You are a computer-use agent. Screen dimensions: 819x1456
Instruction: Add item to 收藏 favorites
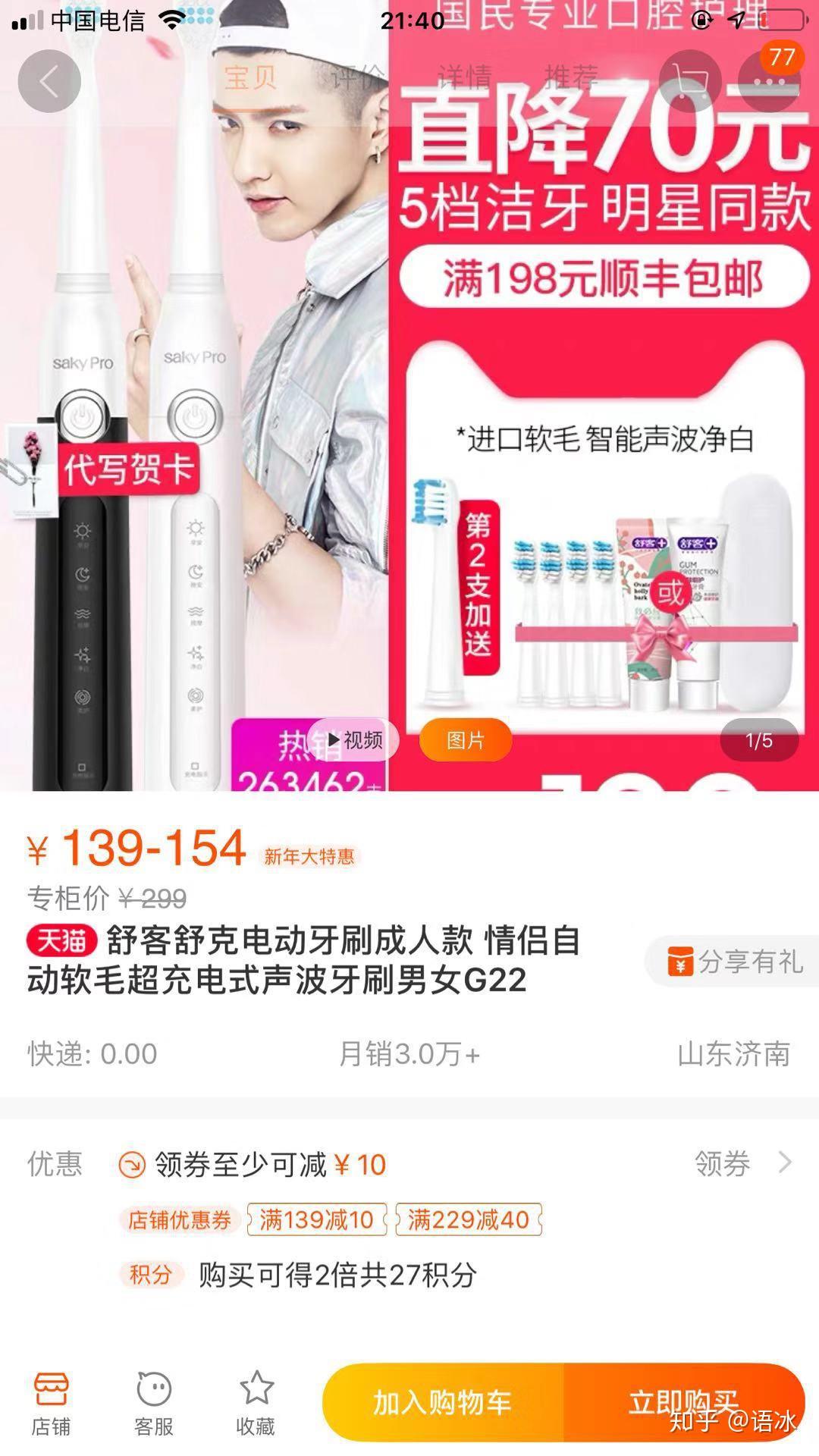point(256,1403)
